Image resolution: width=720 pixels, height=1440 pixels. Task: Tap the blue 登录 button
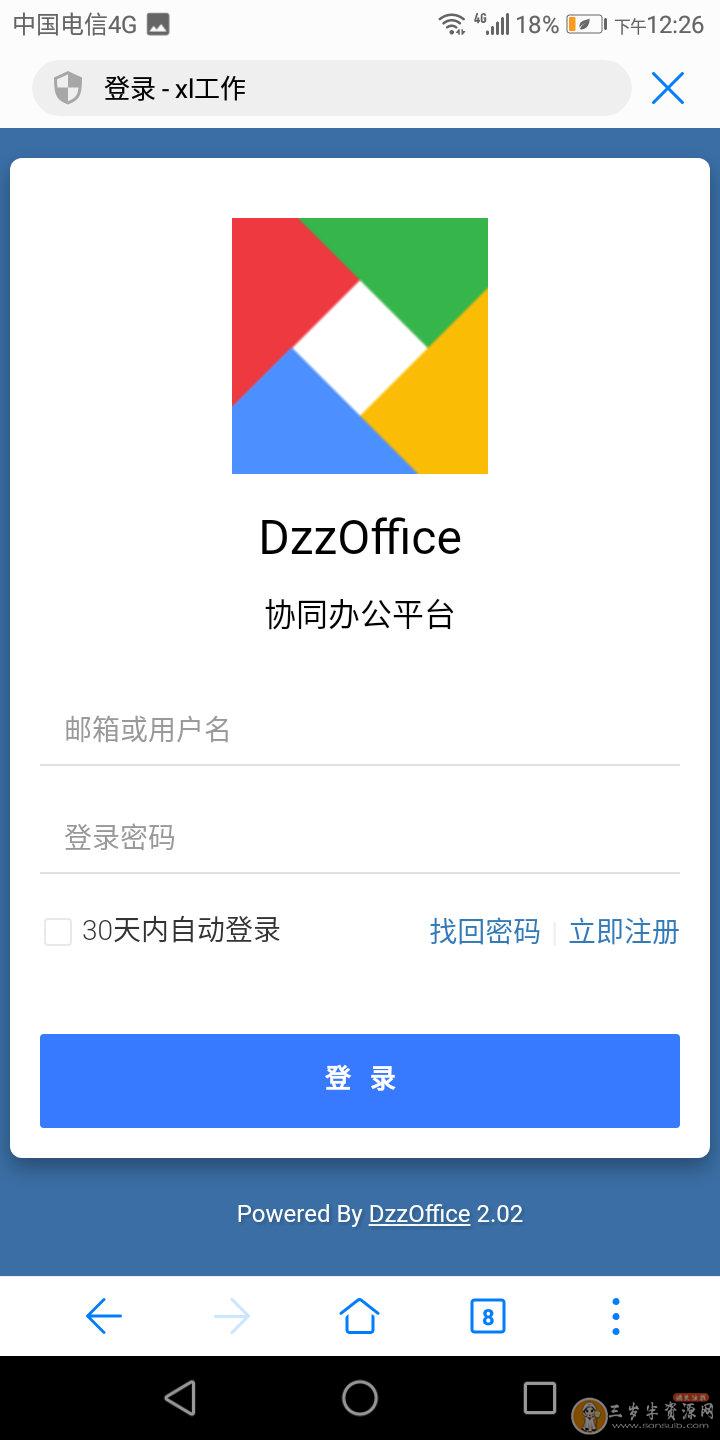[x=360, y=1080]
